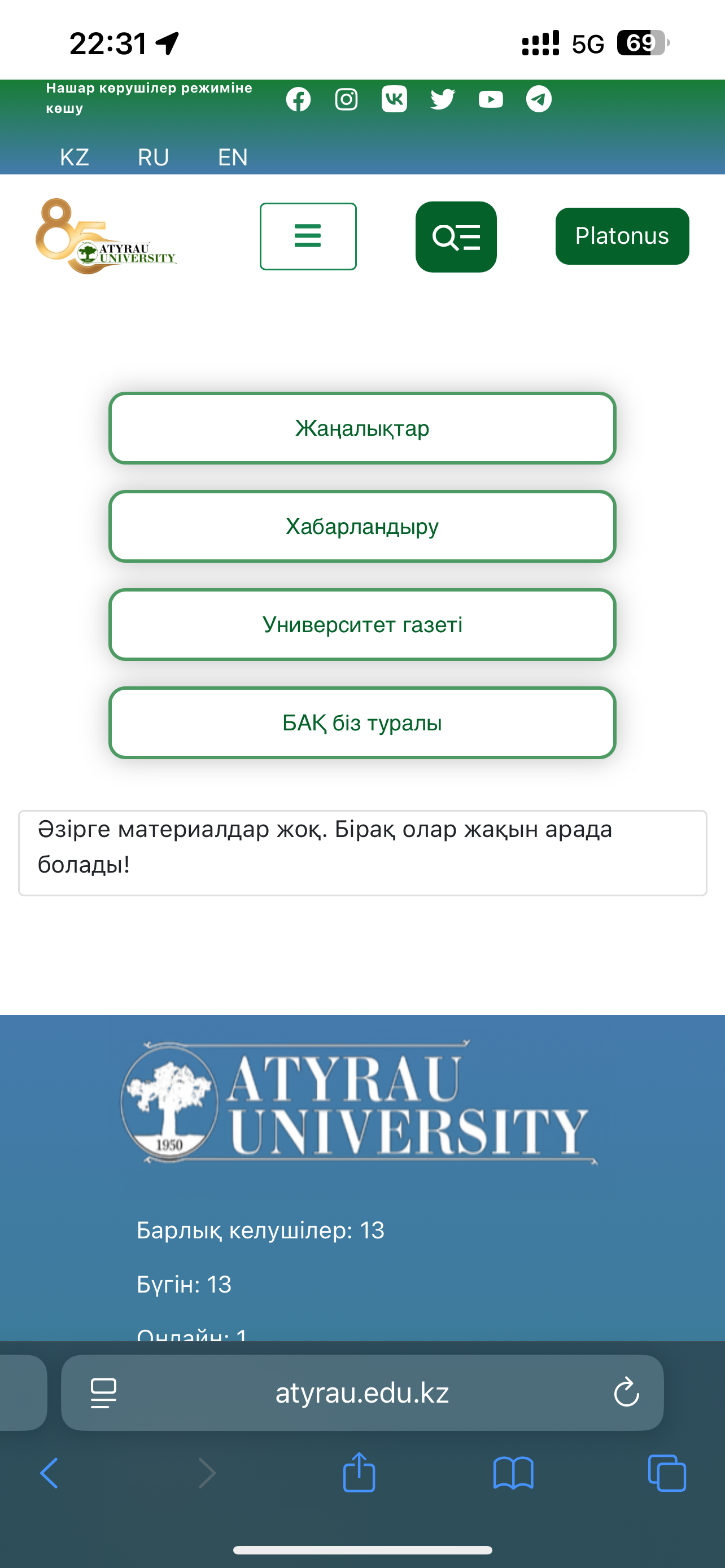Open the Жаңалықтар section

click(x=362, y=428)
